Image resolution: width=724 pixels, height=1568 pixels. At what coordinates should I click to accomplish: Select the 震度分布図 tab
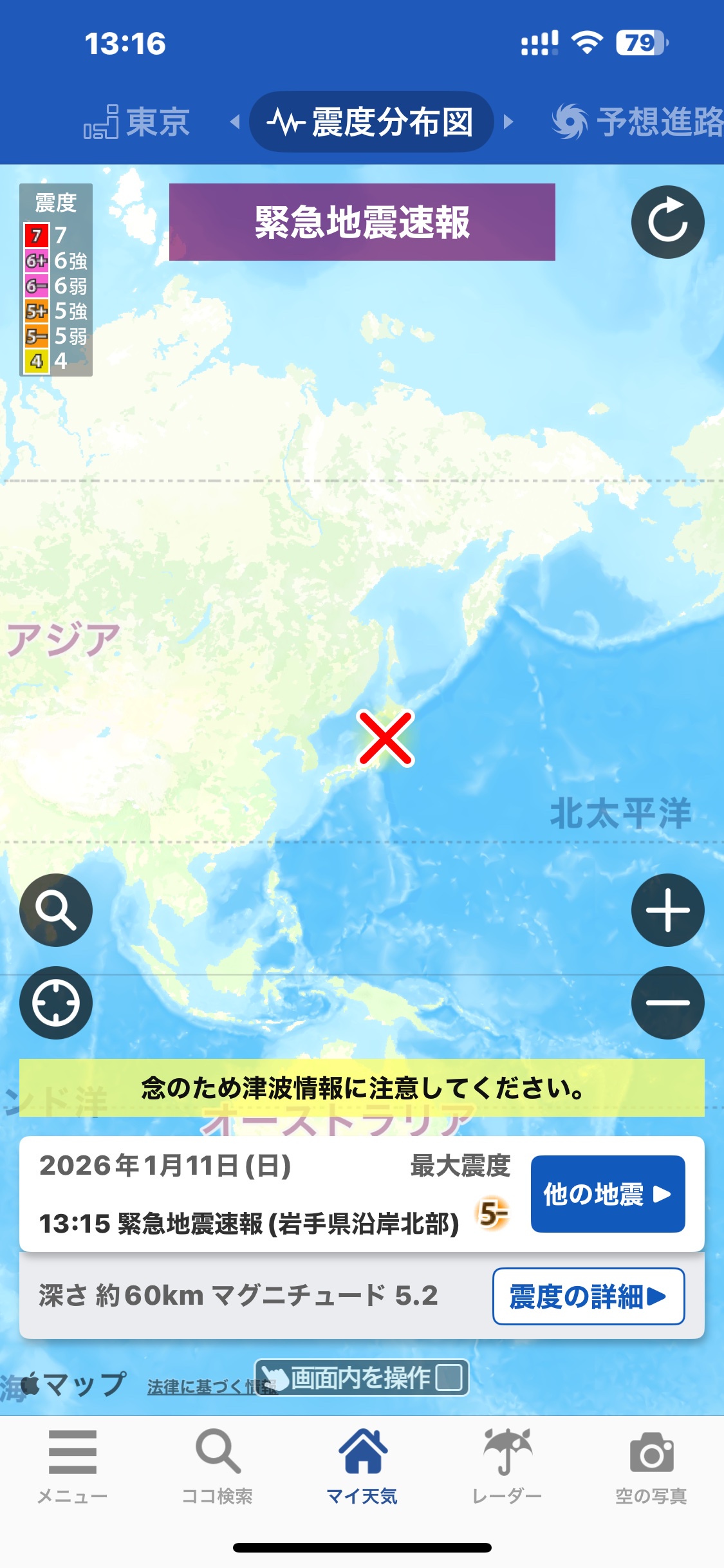point(371,122)
